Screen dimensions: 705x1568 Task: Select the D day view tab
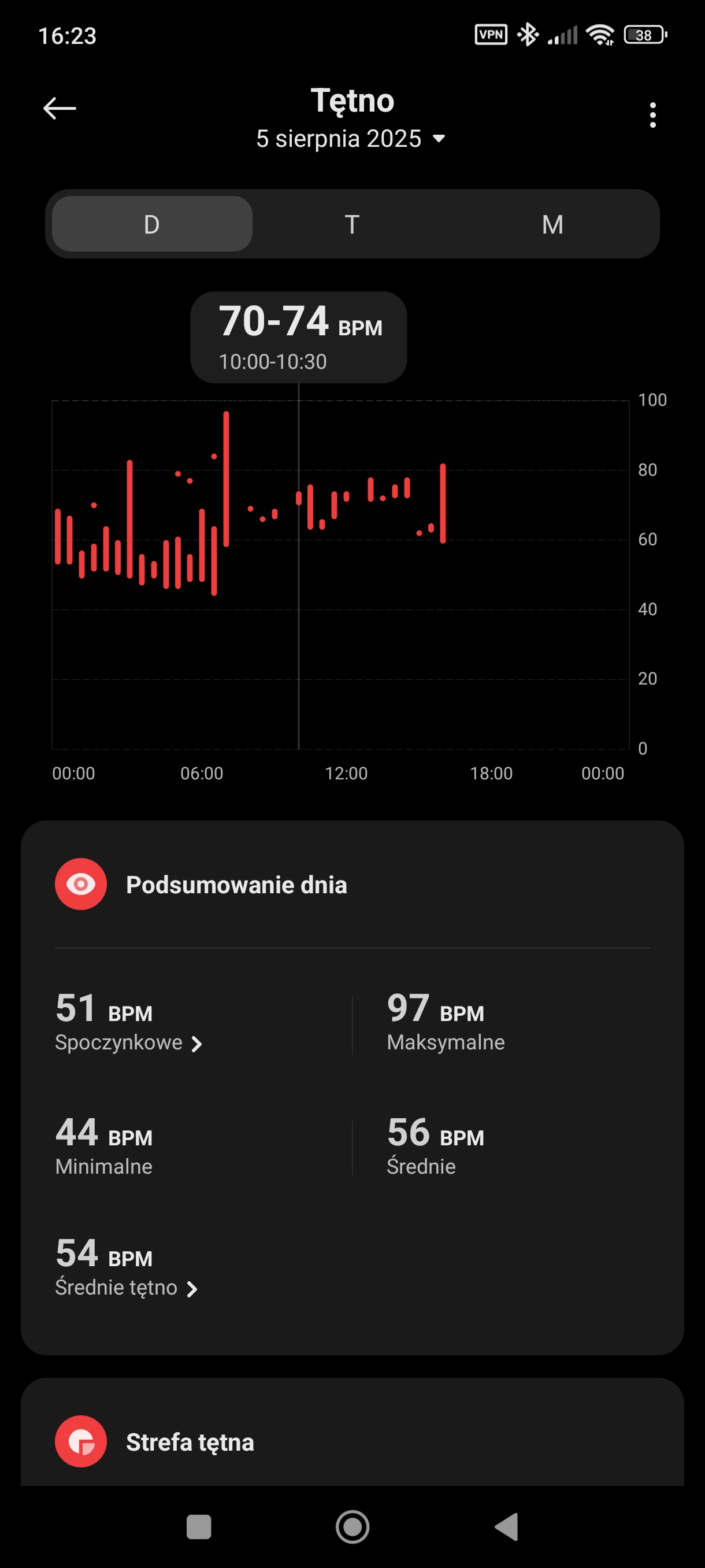152,224
